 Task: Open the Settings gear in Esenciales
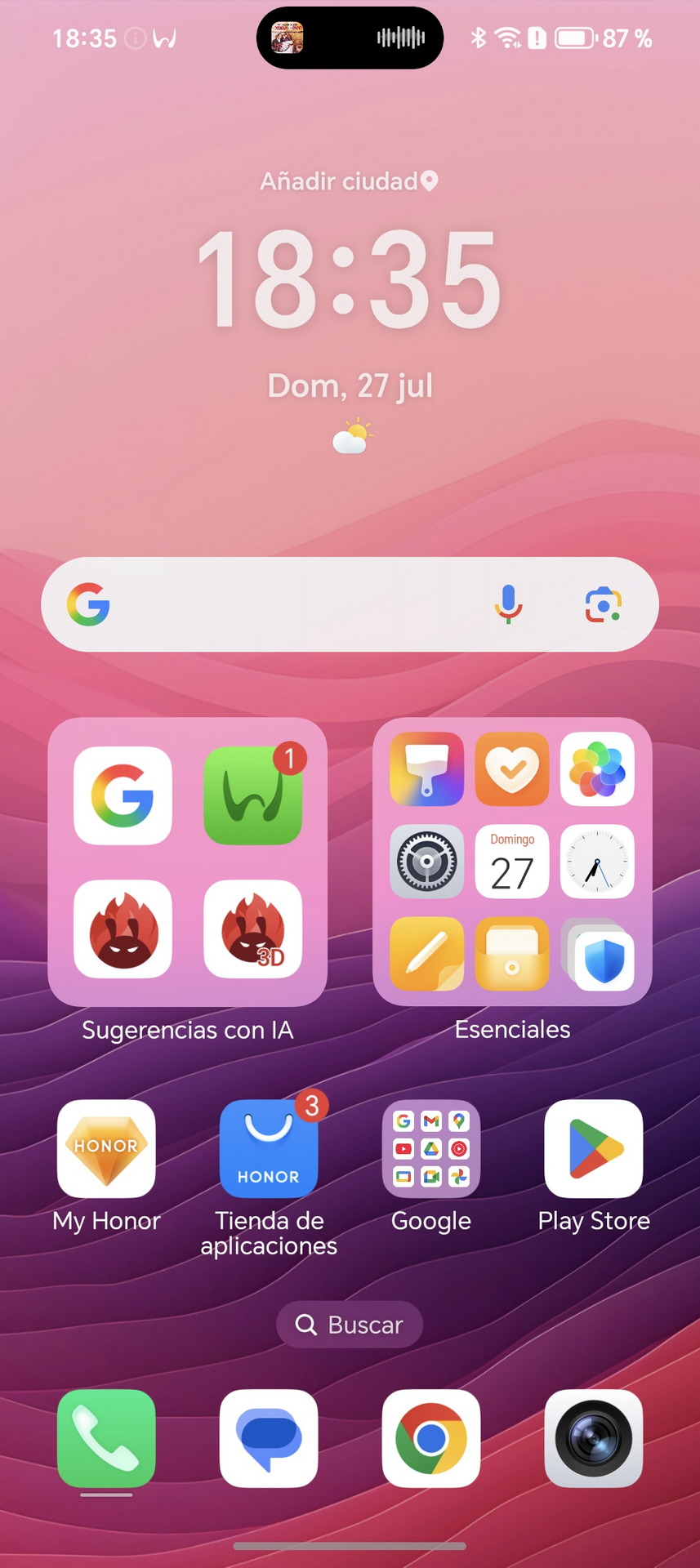427,862
